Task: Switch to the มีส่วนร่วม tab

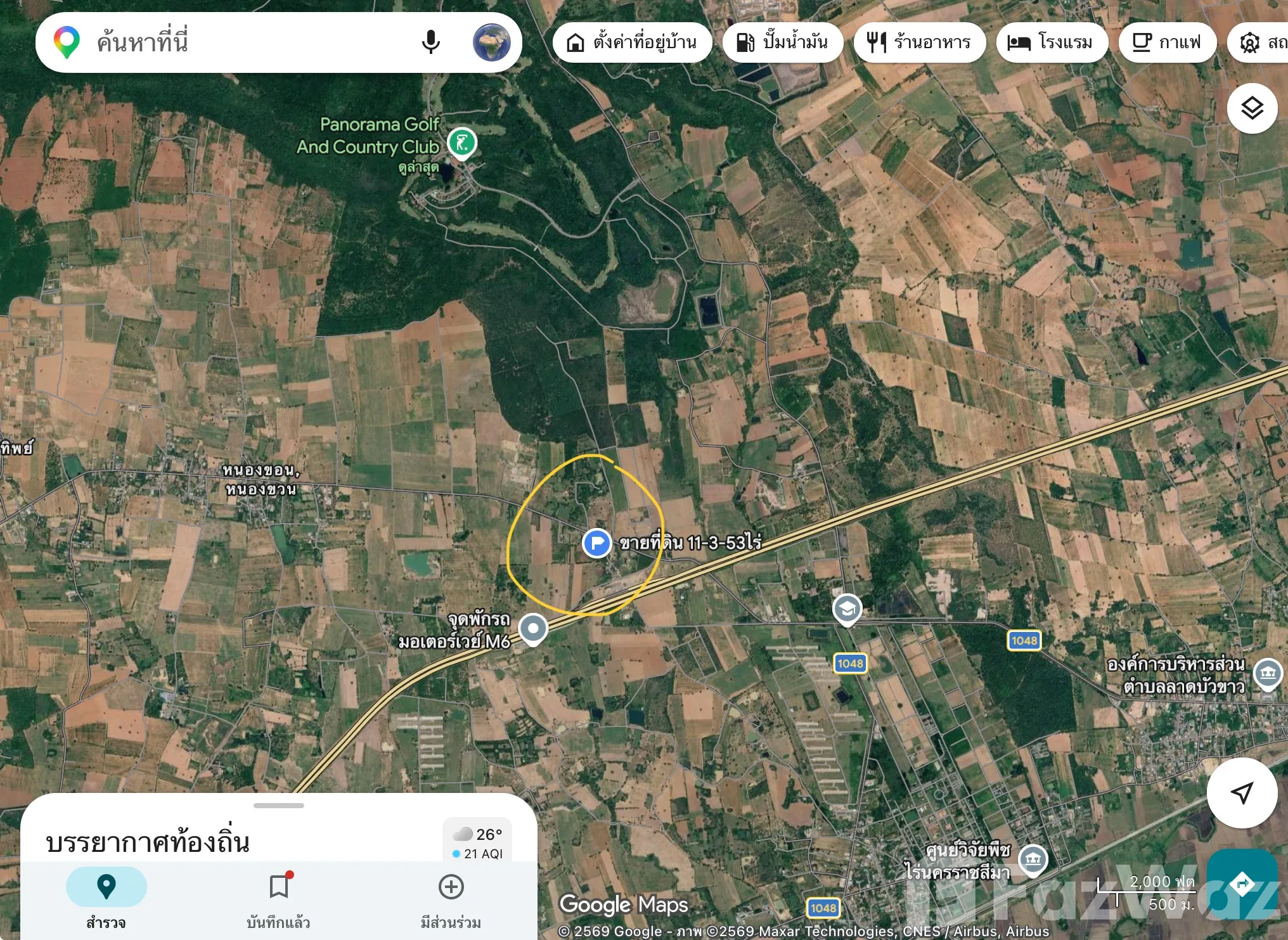Action: point(451,899)
